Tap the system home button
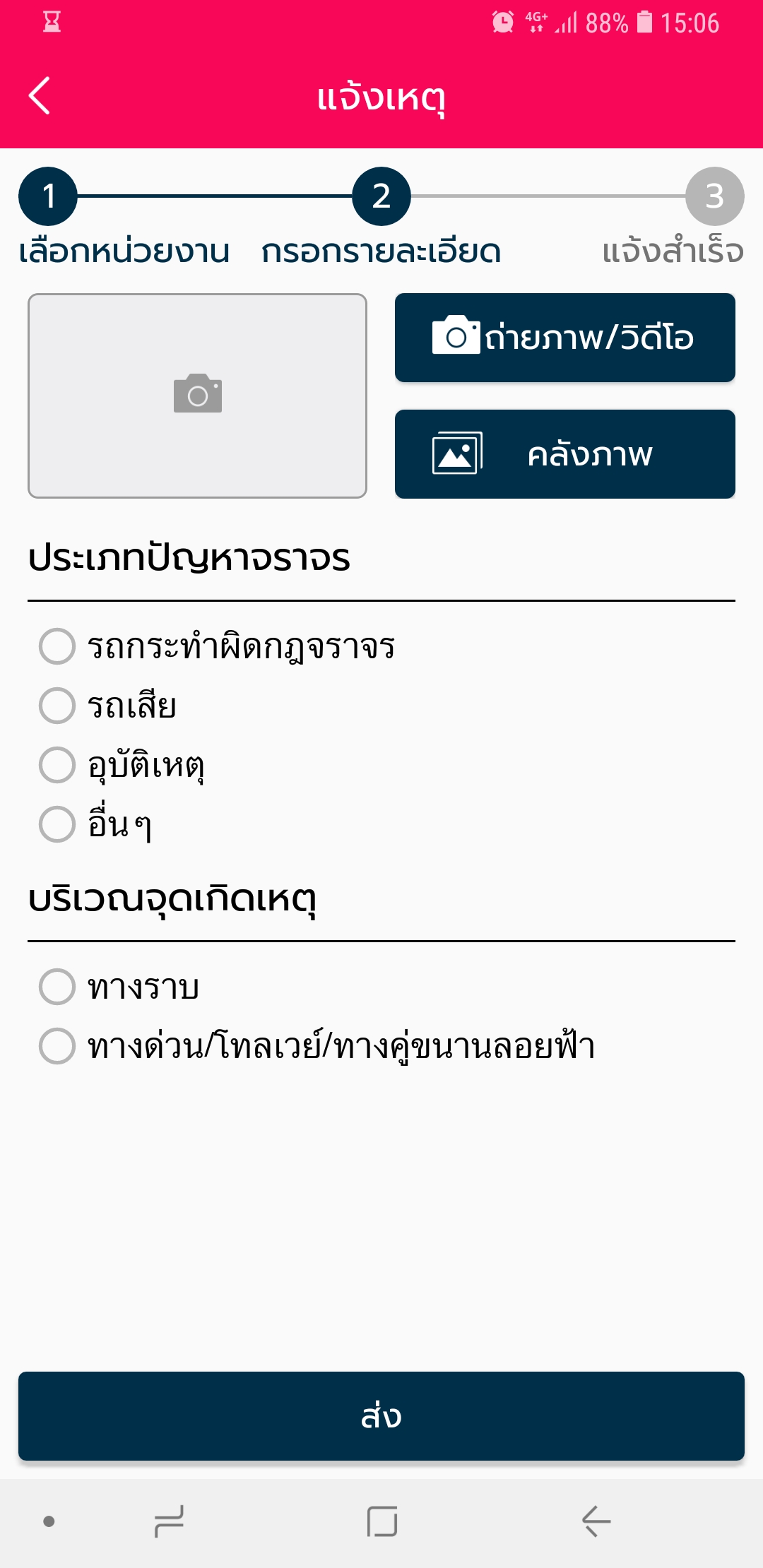The width and height of the screenshot is (763, 1568). tap(382, 1521)
